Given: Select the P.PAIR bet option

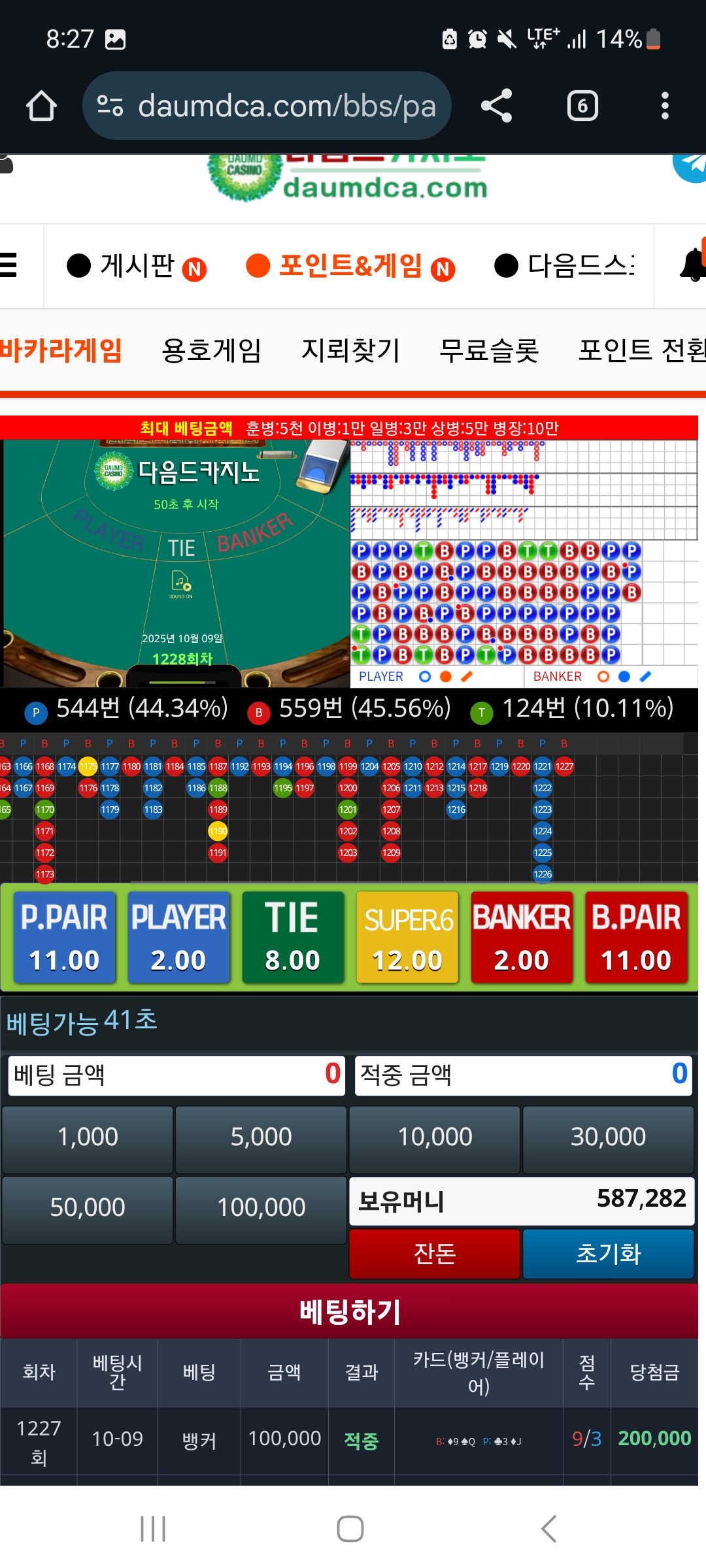Looking at the screenshot, I should (64, 938).
